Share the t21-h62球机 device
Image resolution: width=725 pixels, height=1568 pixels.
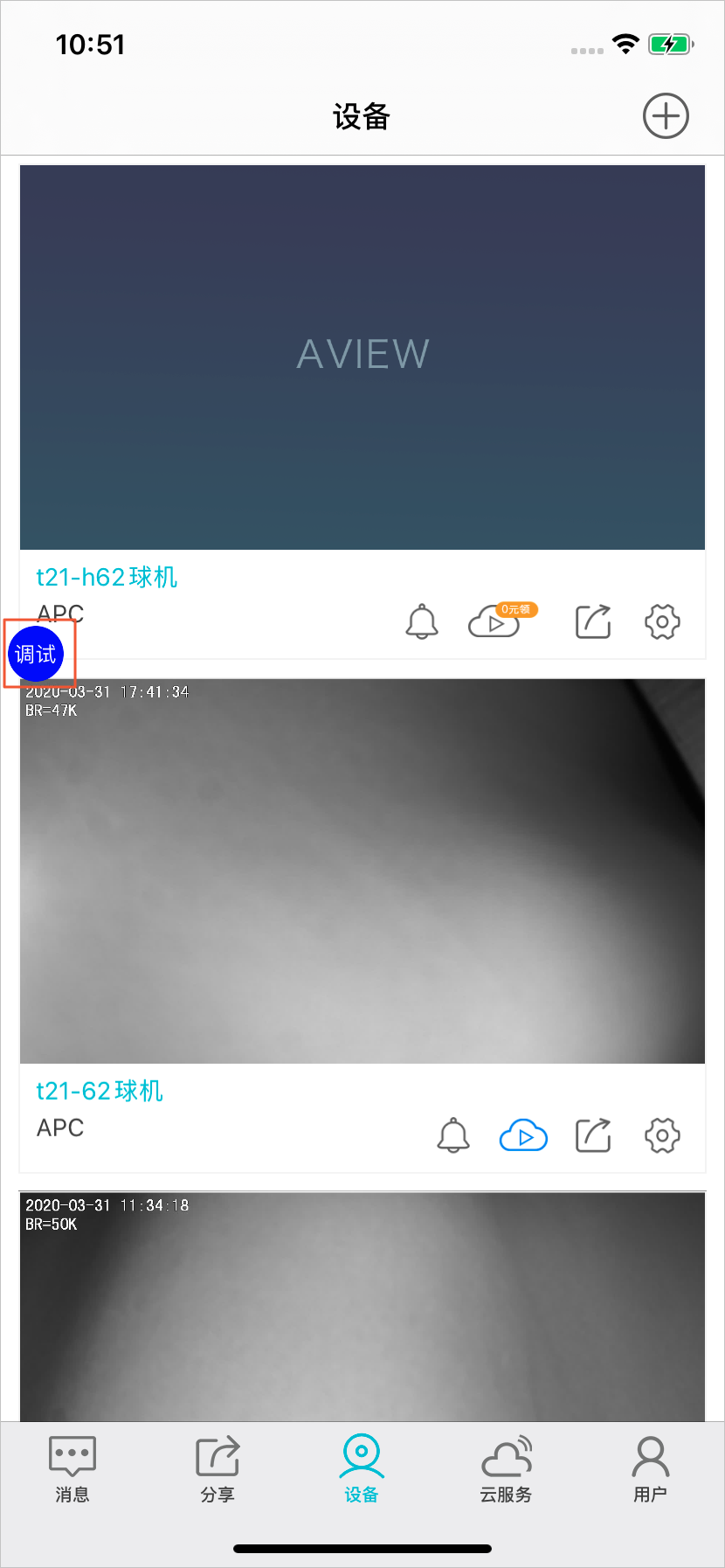coord(593,622)
